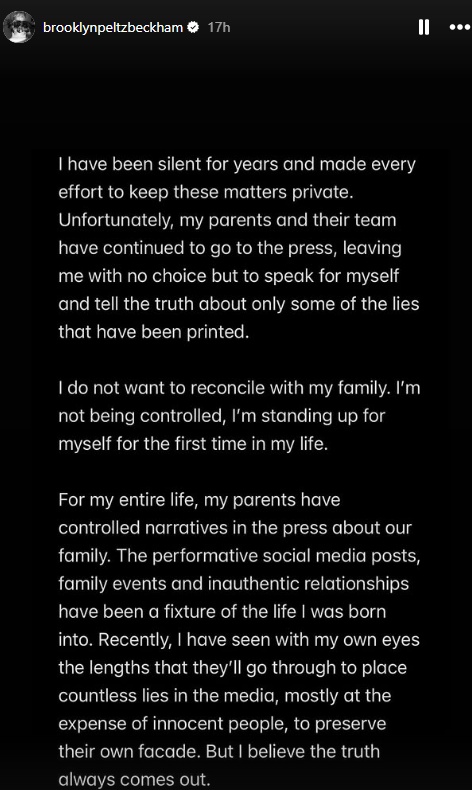Open the three-dot options menu

point(459,27)
